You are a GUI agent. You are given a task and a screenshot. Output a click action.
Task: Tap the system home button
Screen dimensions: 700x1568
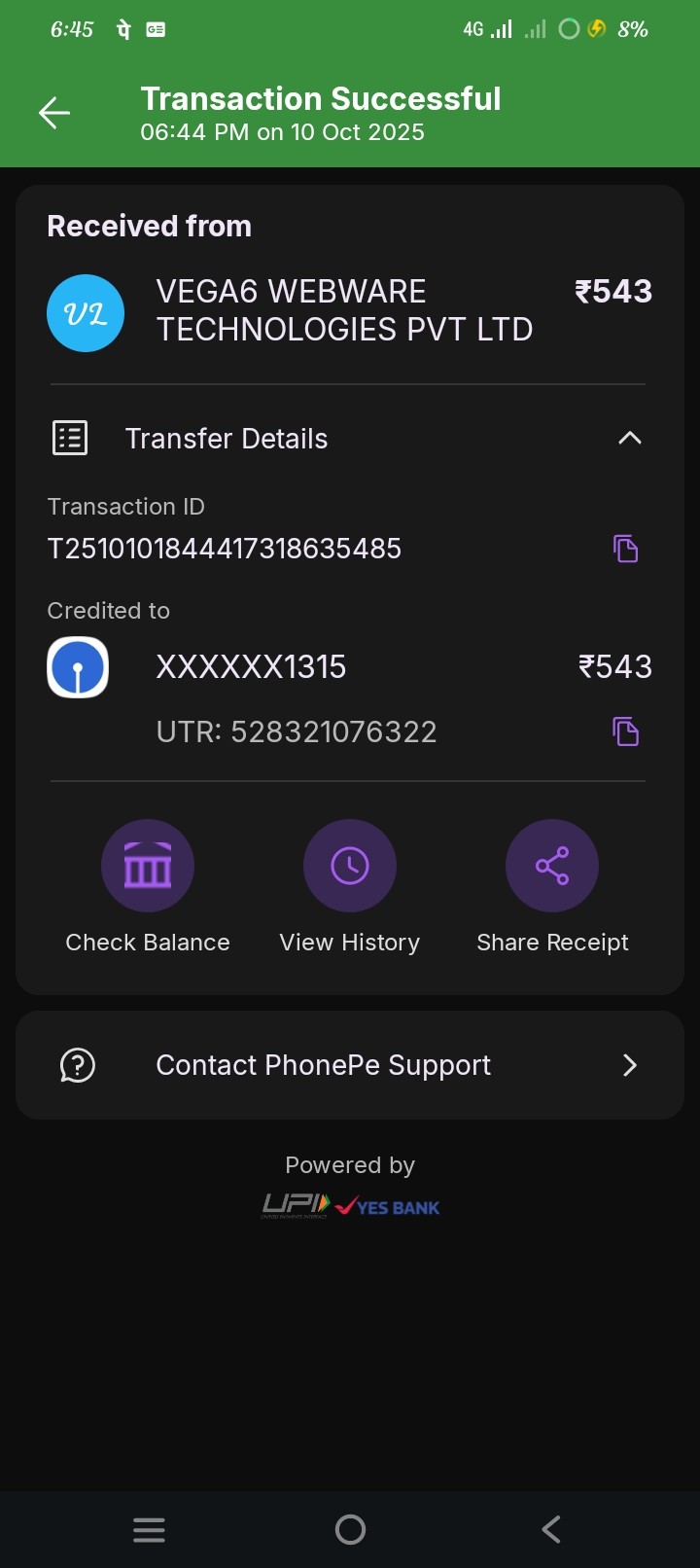point(350,1530)
